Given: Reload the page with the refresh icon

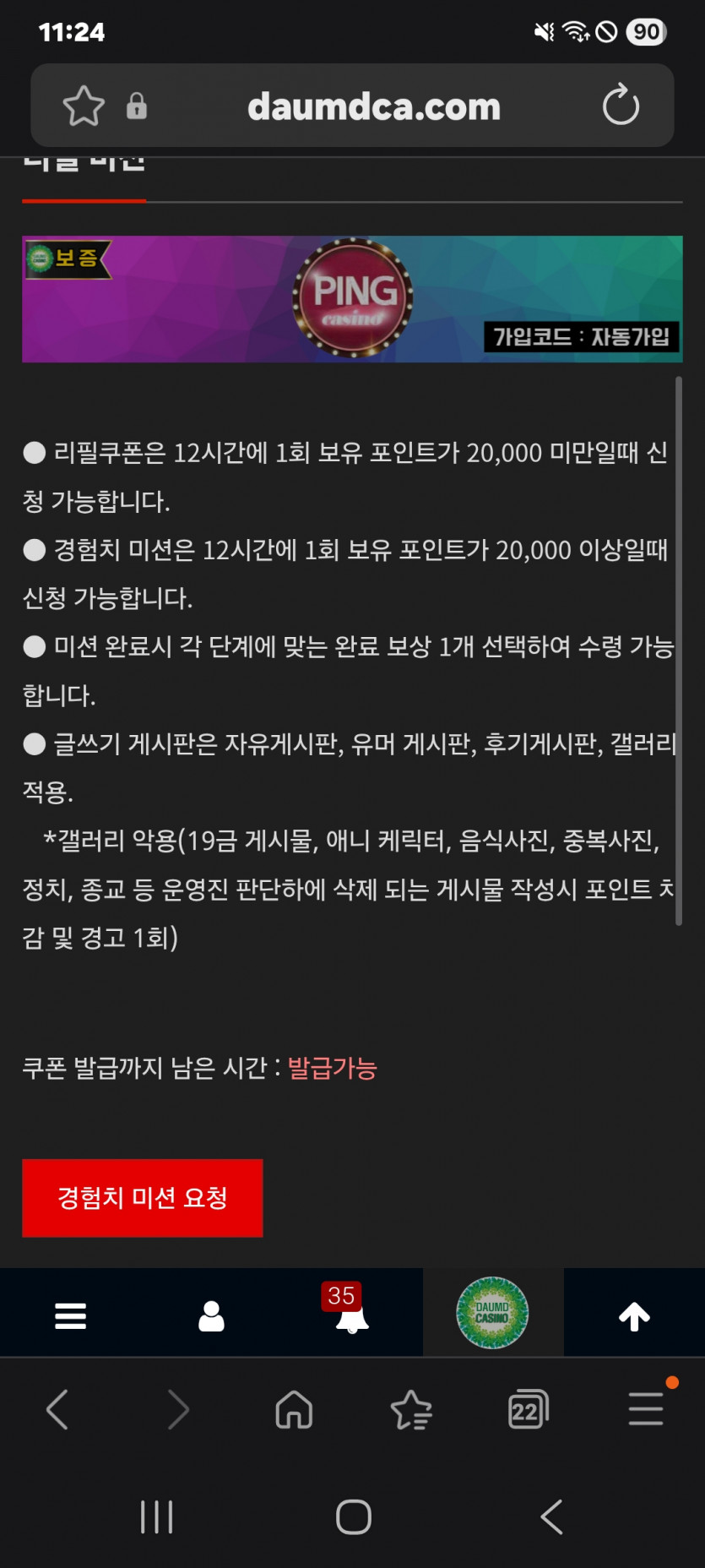Looking at the screenshot, I should (x=621, y=105).
